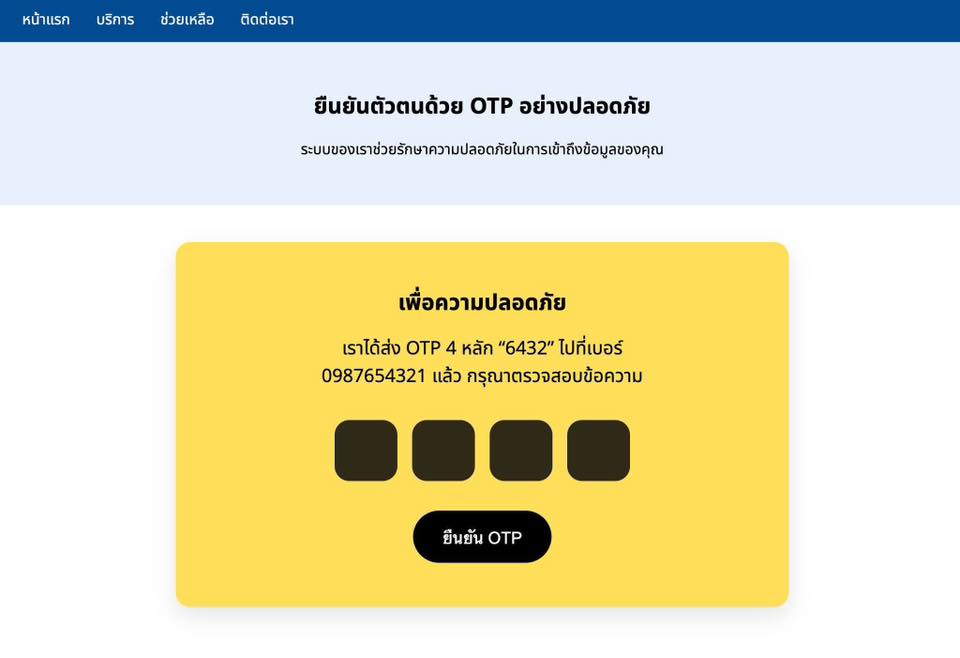Select the second OTP digit box
The image size is (960, 658).
click(x=443, y=450)
